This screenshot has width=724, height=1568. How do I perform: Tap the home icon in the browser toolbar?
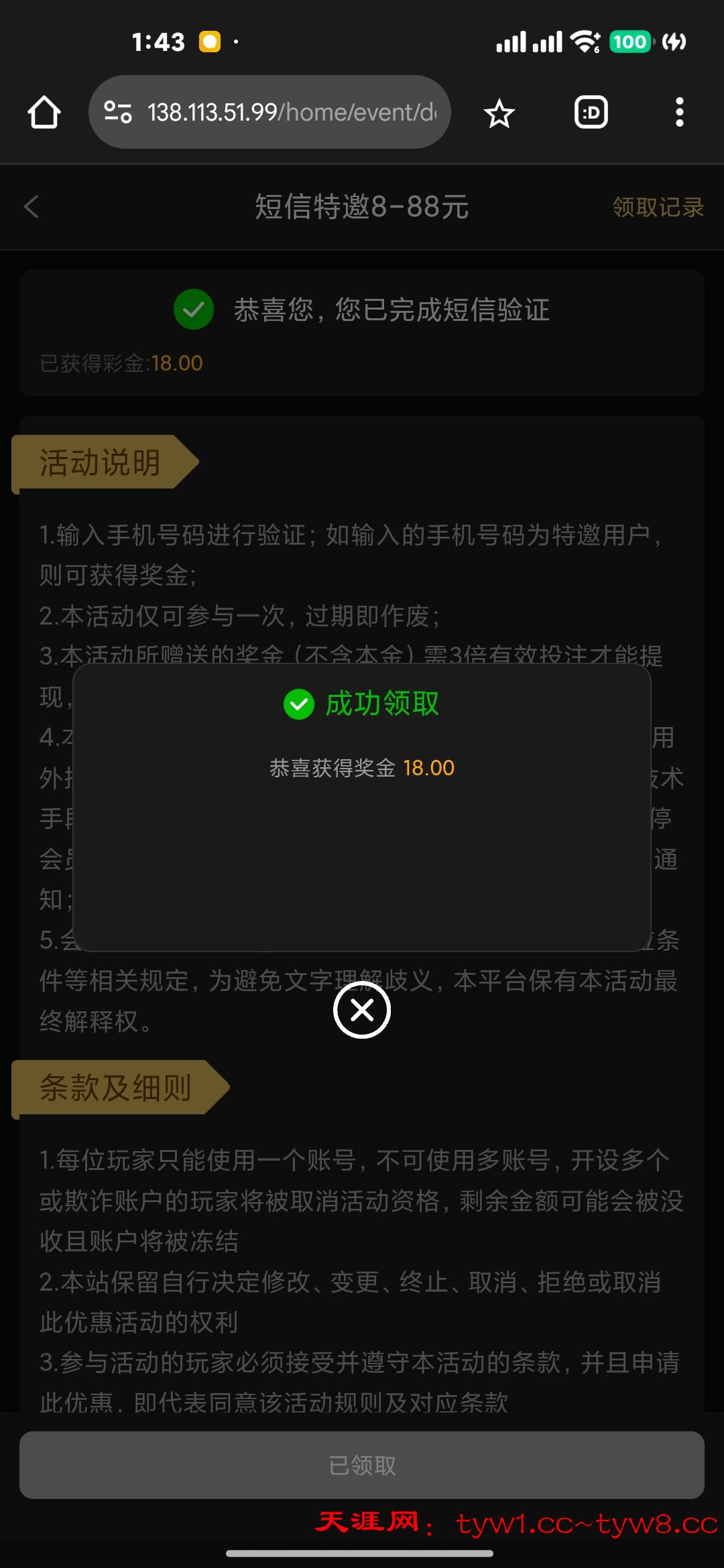[x=44, y=112]
